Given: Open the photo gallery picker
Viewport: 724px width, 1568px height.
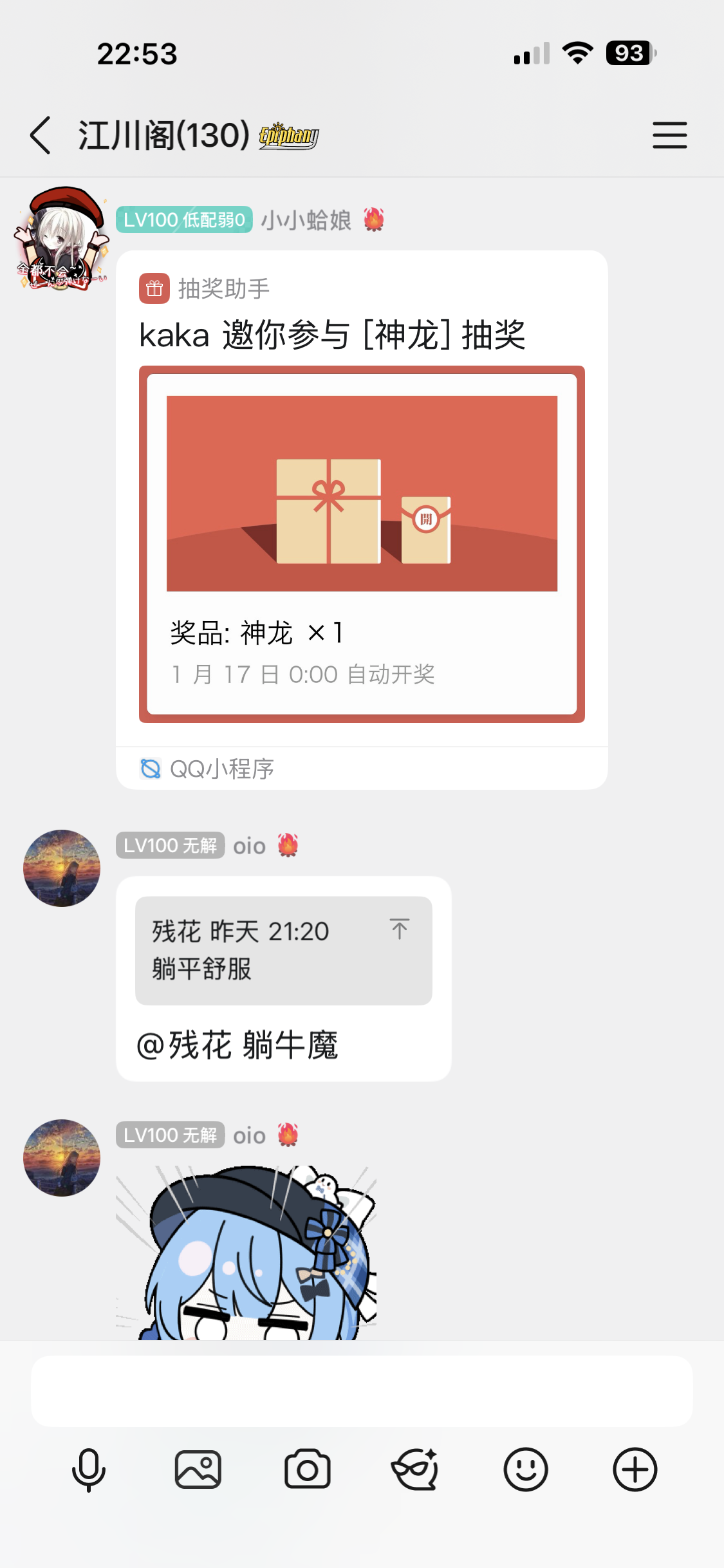Looking at the screenshot, I should [x=198, y=1470].
